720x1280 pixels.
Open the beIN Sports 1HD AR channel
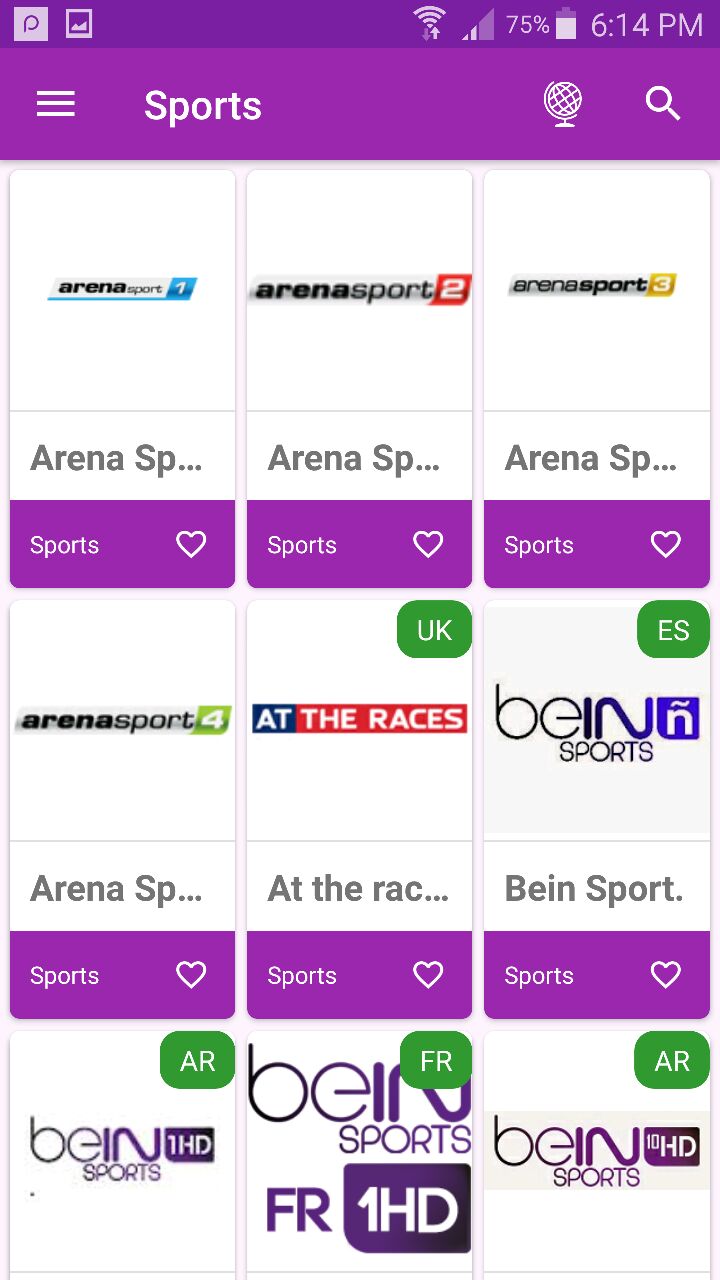[122, 1150]
